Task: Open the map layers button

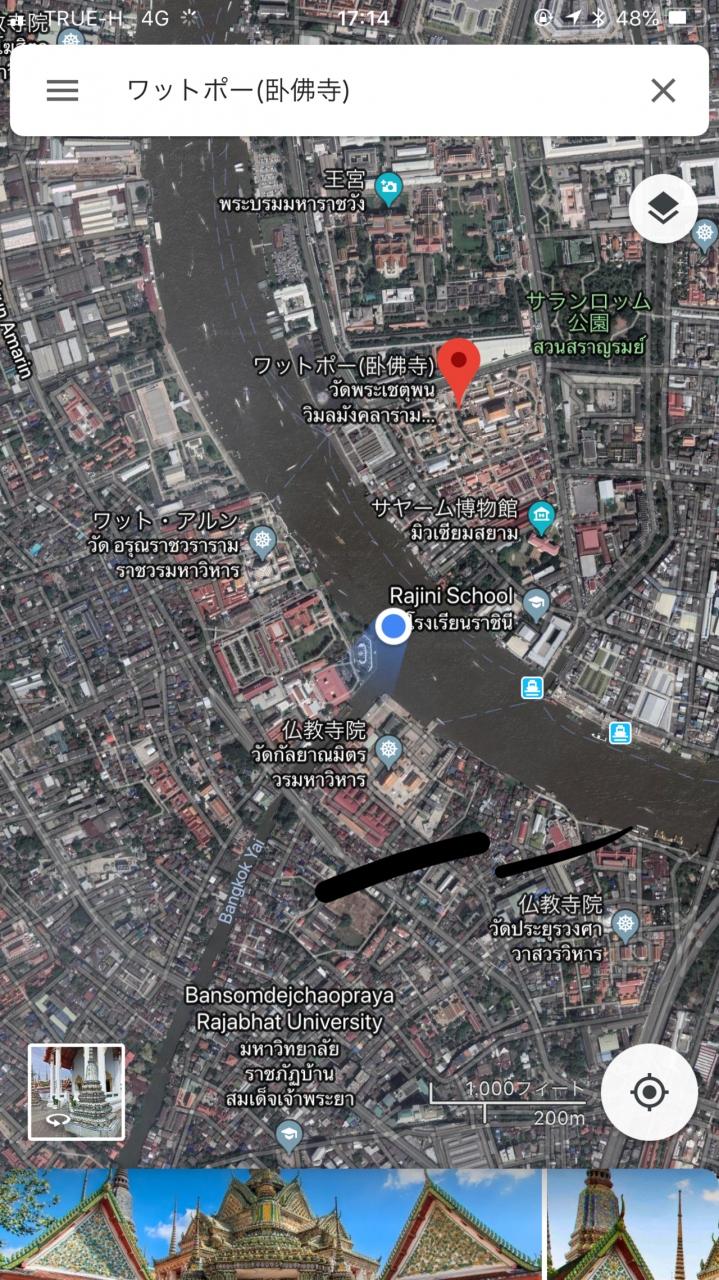Action: point(663,209)
